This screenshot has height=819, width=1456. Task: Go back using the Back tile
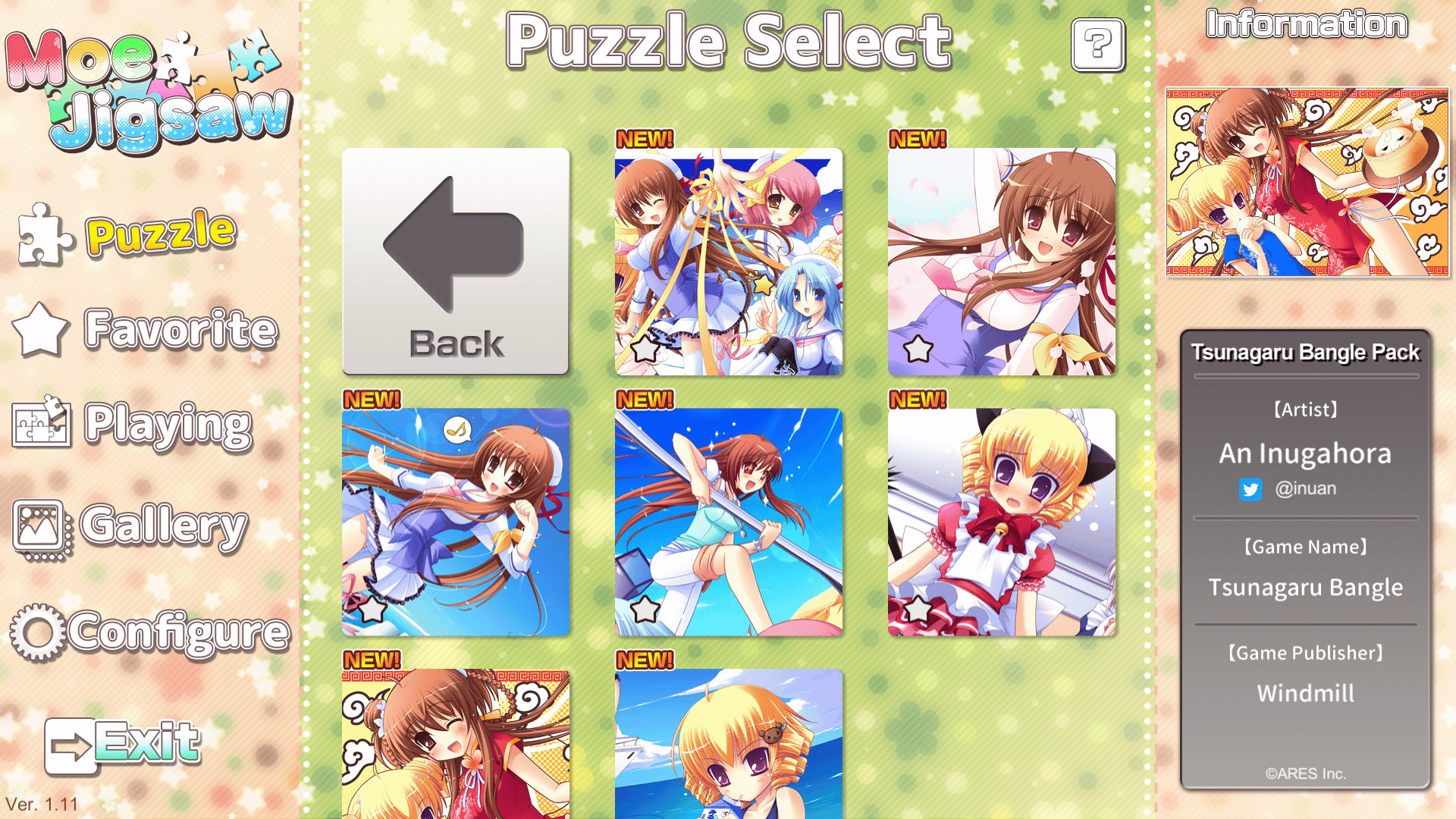click(x=456, y=261)
